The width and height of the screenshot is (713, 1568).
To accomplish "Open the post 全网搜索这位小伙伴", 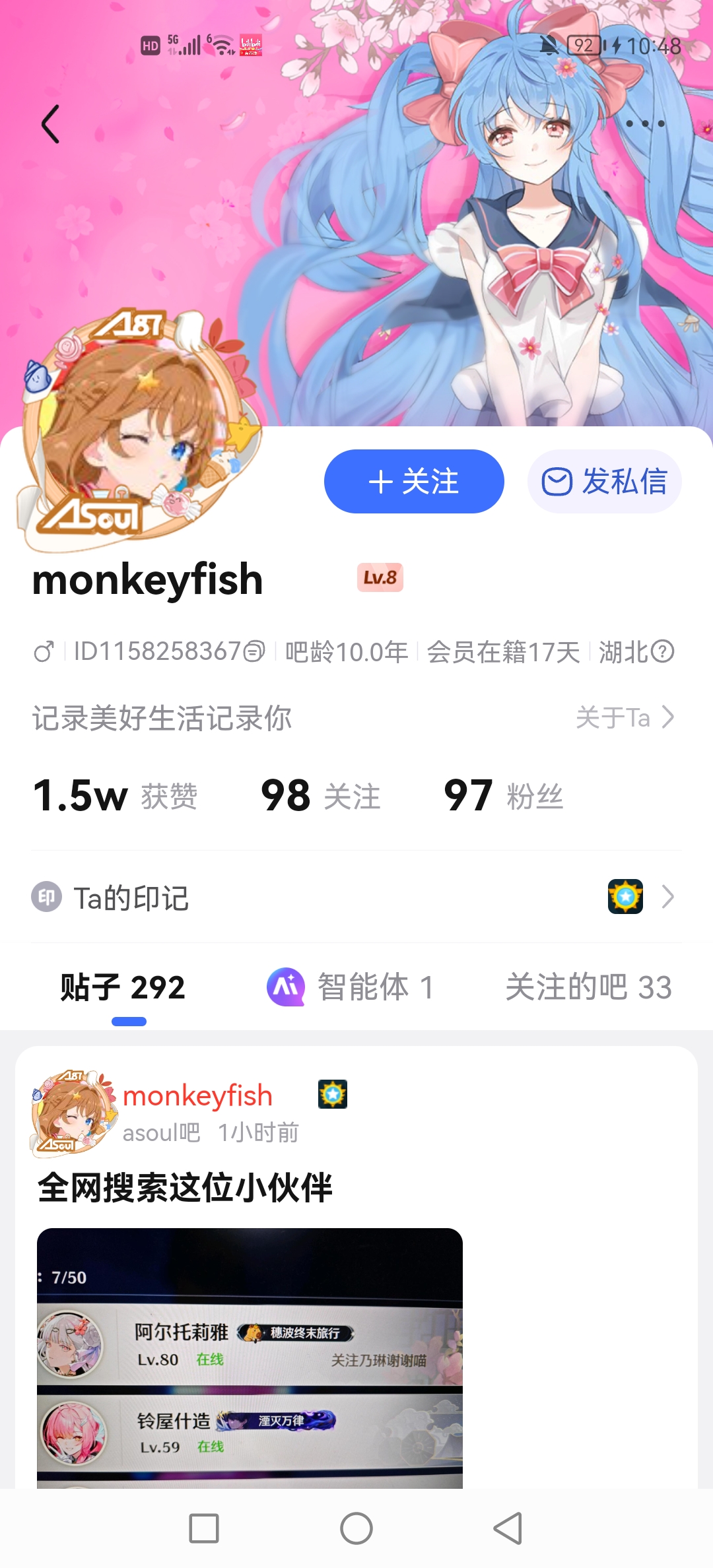I will pyautogui.click(x=186, y=1187).
